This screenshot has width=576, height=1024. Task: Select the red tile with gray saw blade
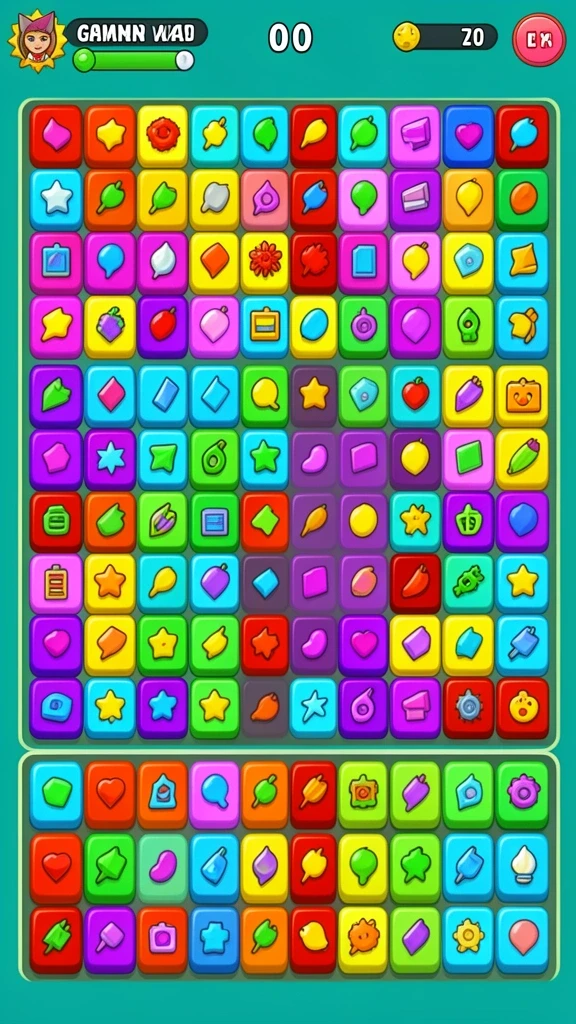469,708
